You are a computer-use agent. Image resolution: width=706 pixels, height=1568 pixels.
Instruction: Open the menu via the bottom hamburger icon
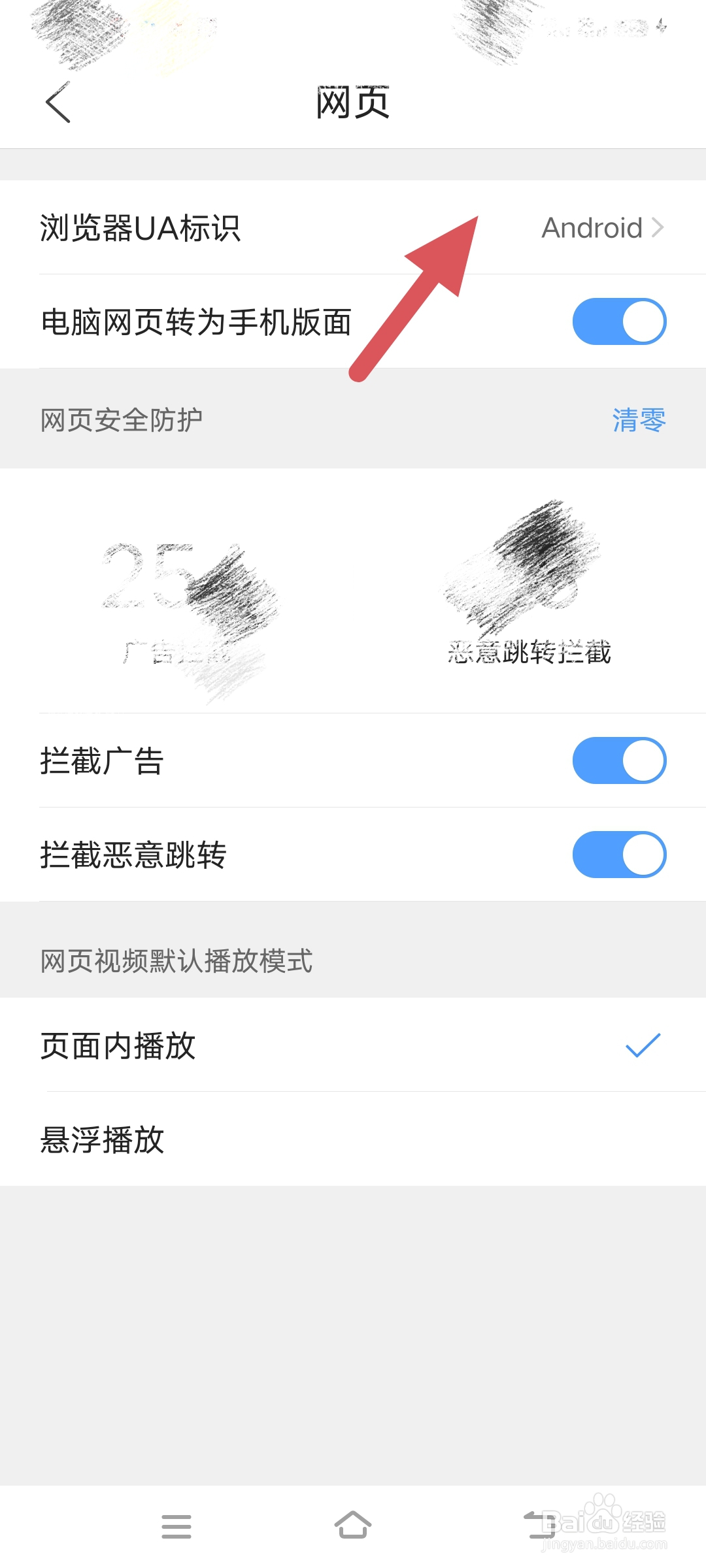(x=175, y=1526)
